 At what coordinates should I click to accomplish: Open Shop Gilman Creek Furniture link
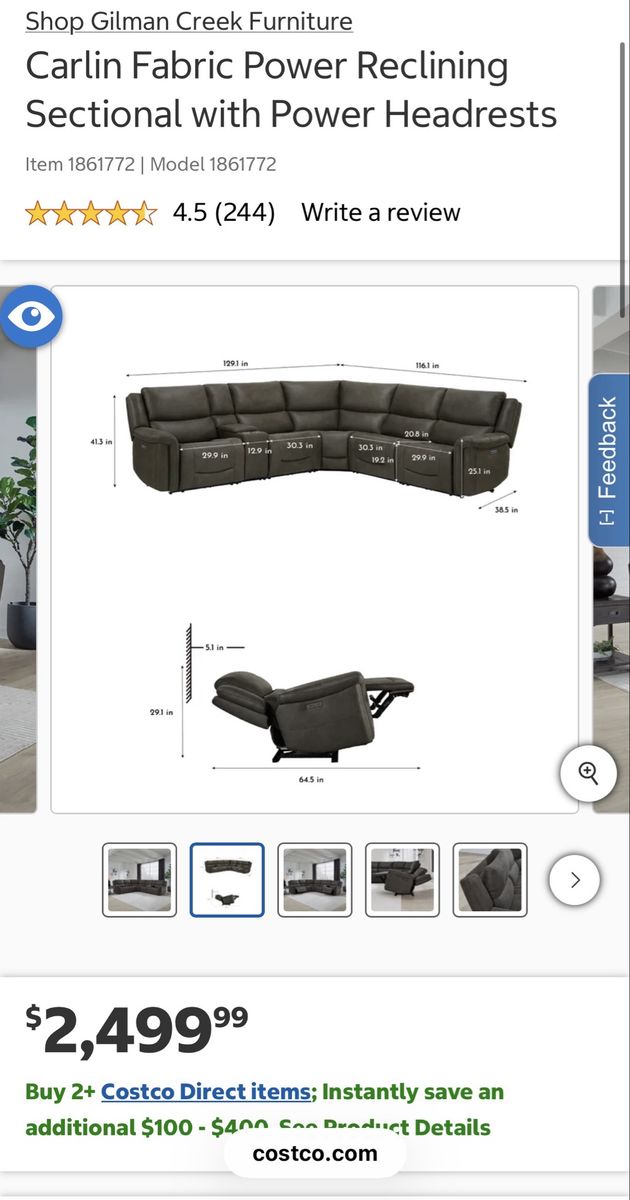(x=189, y=21)
